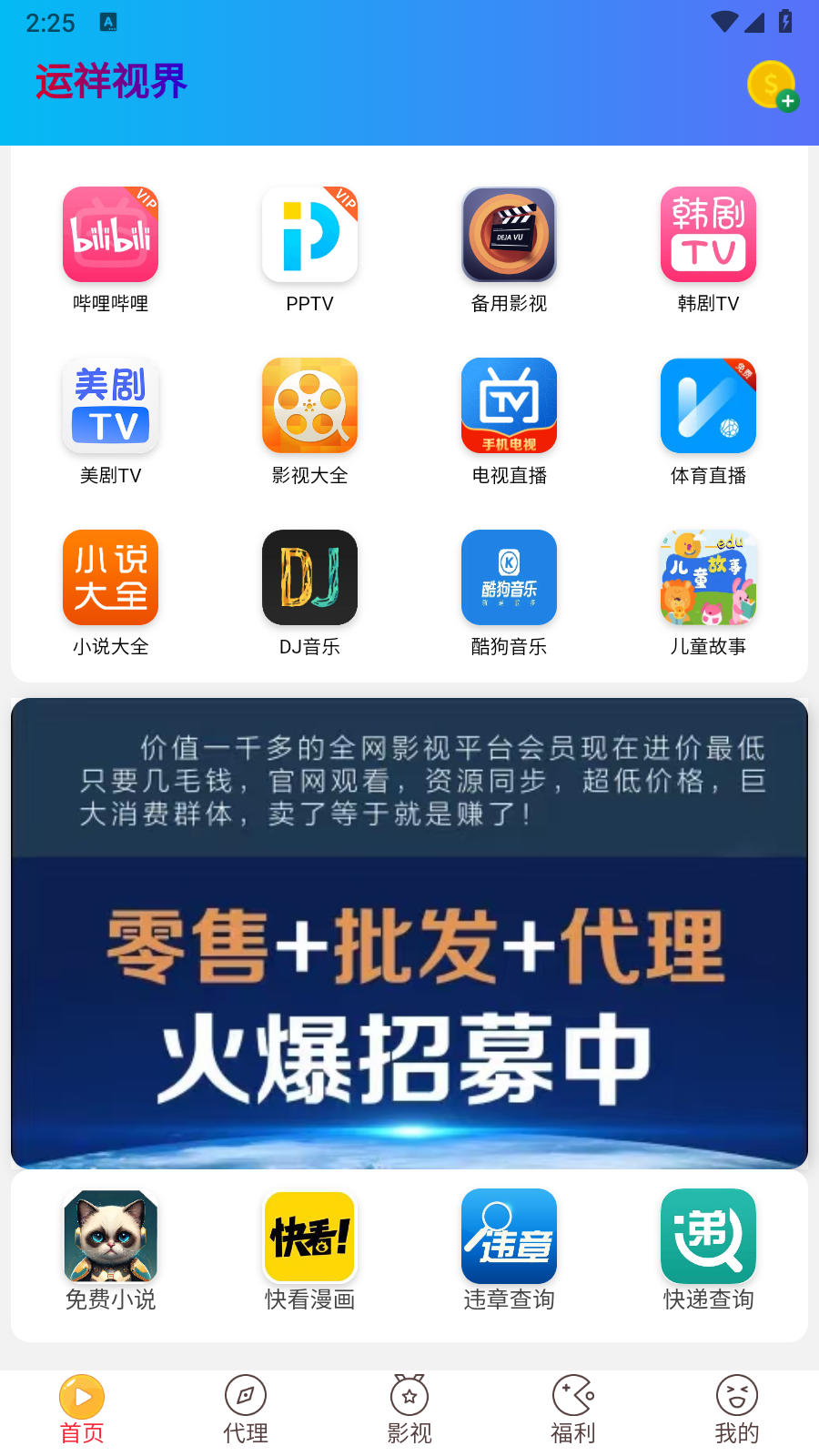Select the 儿童故事 children stories icon
Screen dimensions: 819x1456
pyautogui.click(x=708, y=577)
